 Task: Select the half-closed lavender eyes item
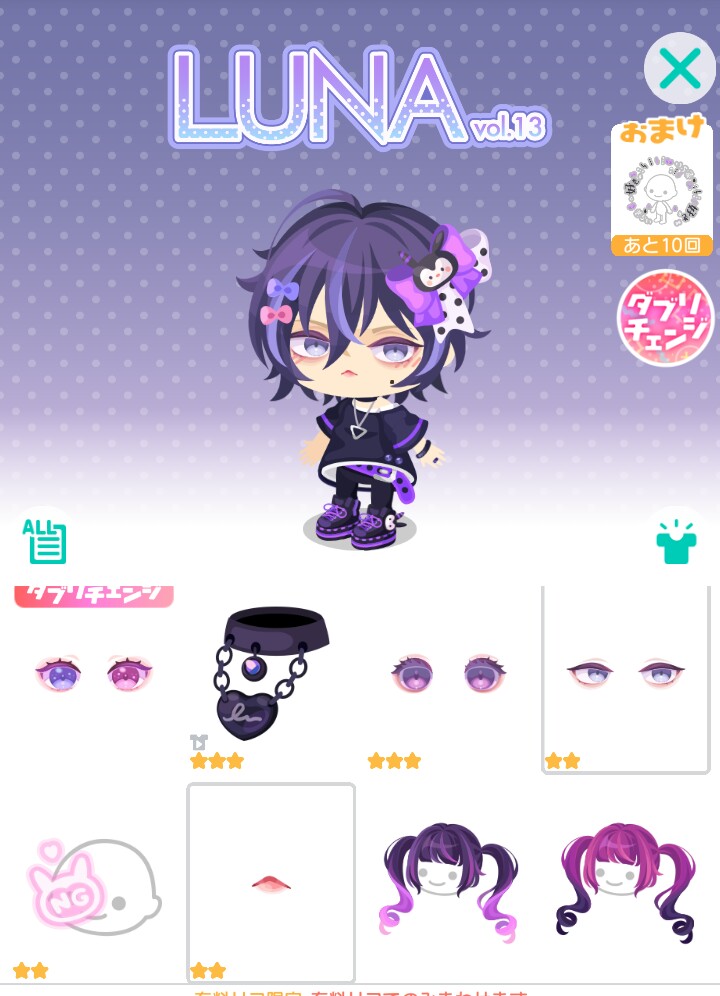pyautogui.click(x=625, y=672)
